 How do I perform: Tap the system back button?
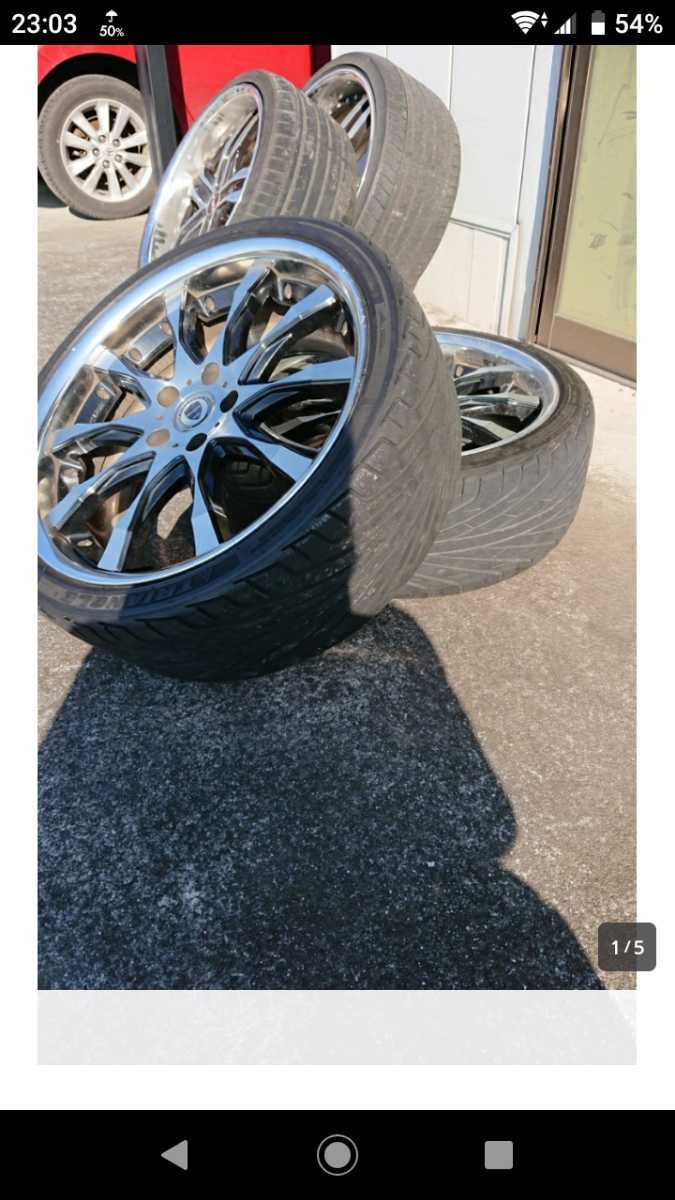pyautogui.click(x=175, y=1155)
